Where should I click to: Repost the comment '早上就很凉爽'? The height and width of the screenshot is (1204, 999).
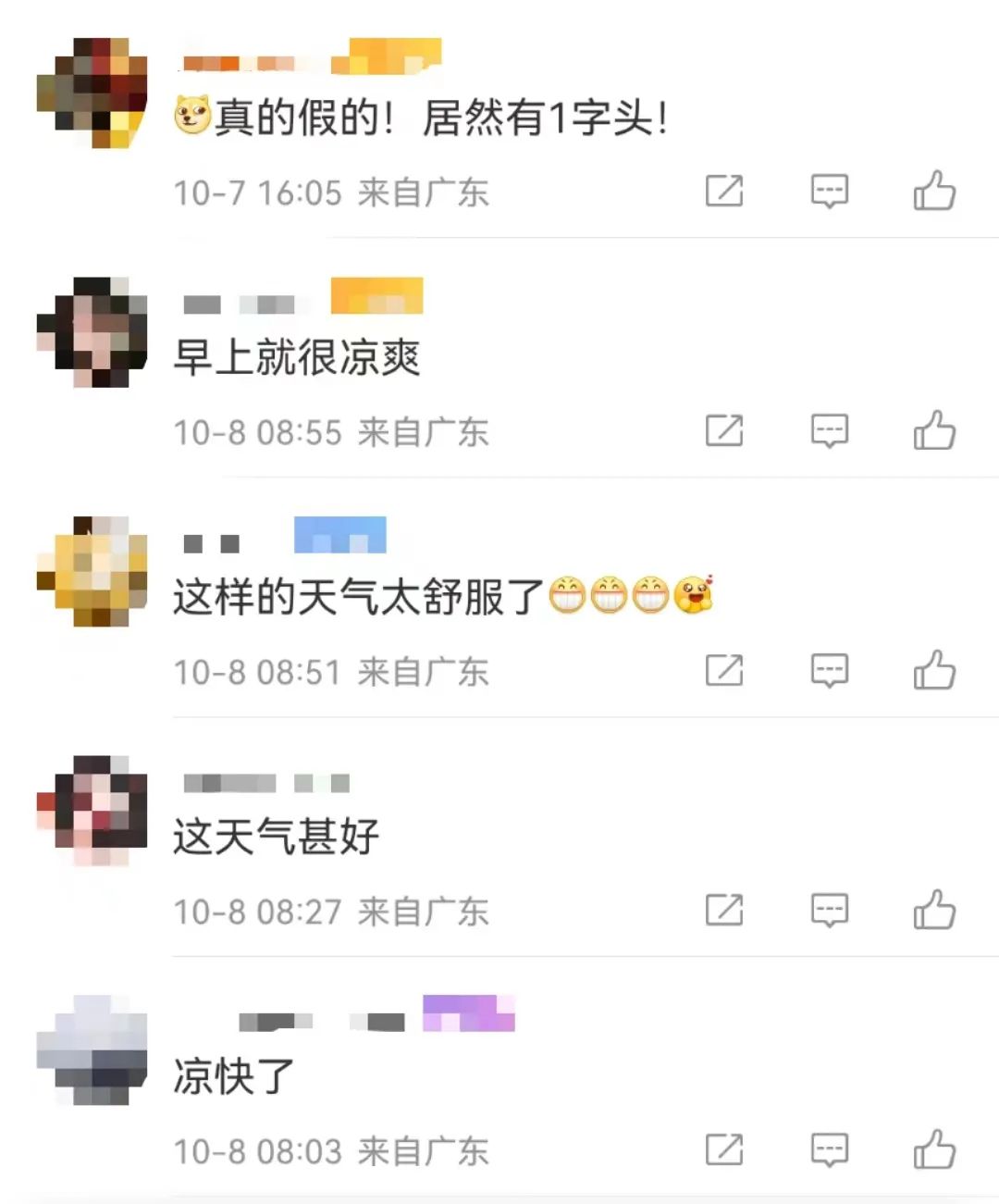[724, 431]
